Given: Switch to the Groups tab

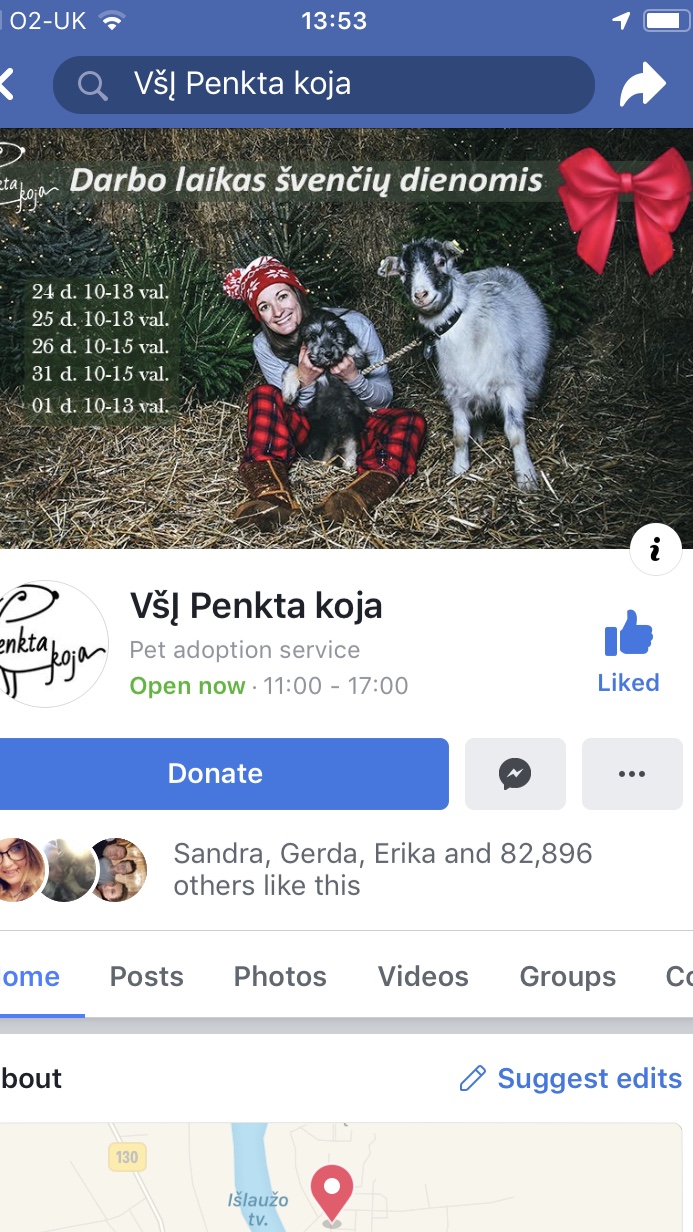Looking at the screenshot, I should [x=567, y=976].
